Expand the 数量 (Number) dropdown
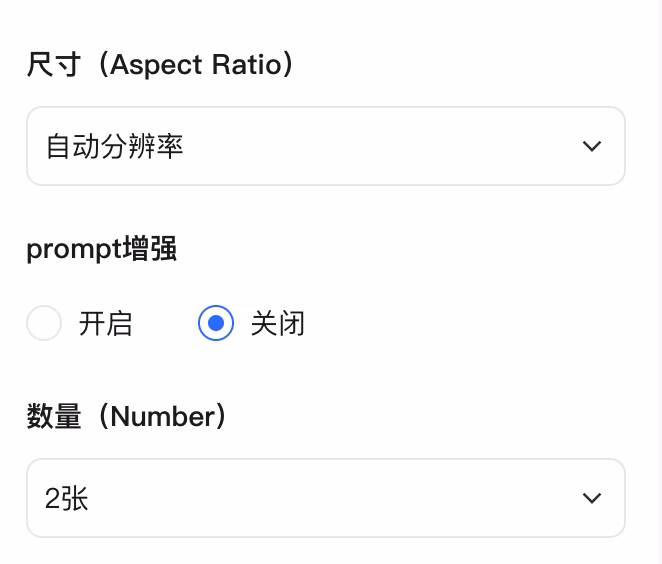This screenshot has height=564, width=662. coord(325,498)
